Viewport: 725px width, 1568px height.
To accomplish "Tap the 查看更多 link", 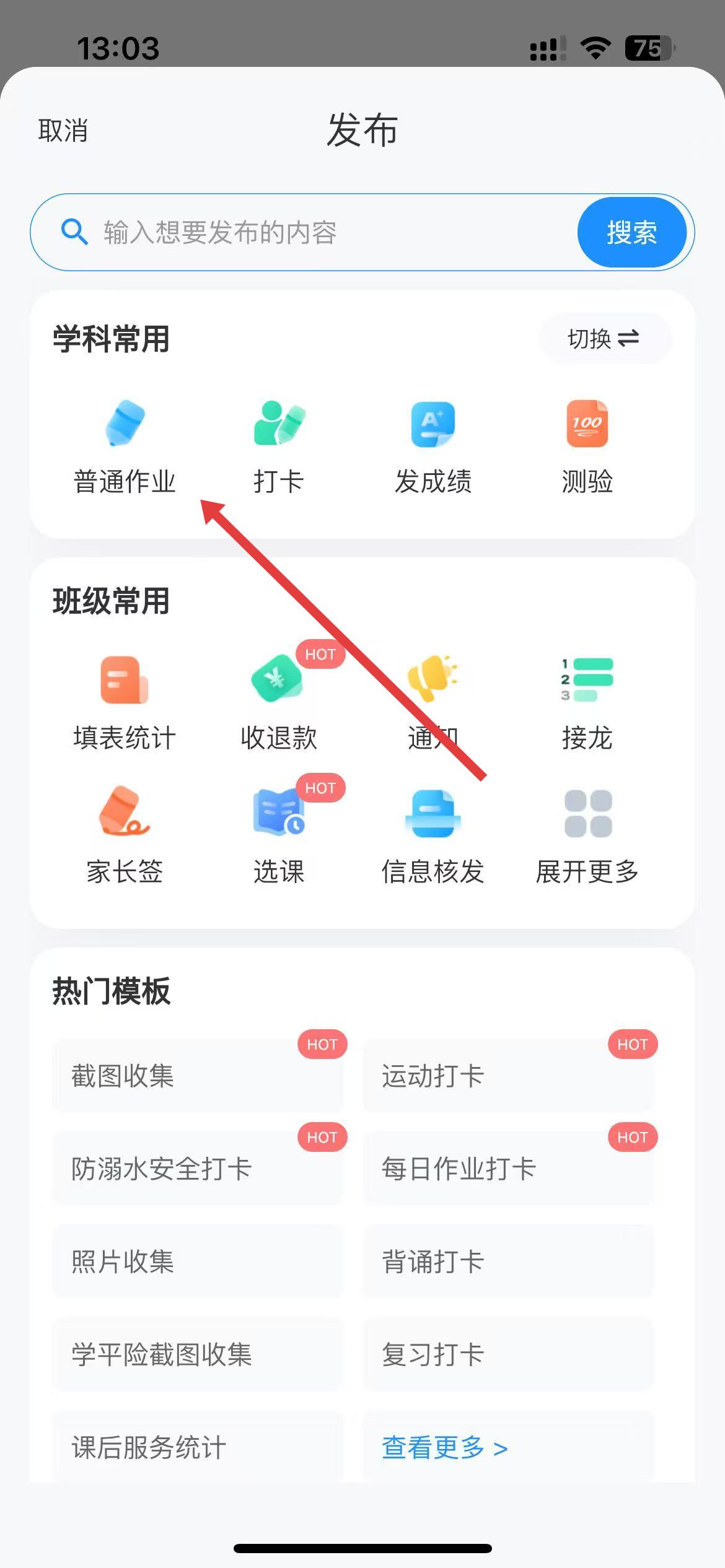I will pos(445,1448).
